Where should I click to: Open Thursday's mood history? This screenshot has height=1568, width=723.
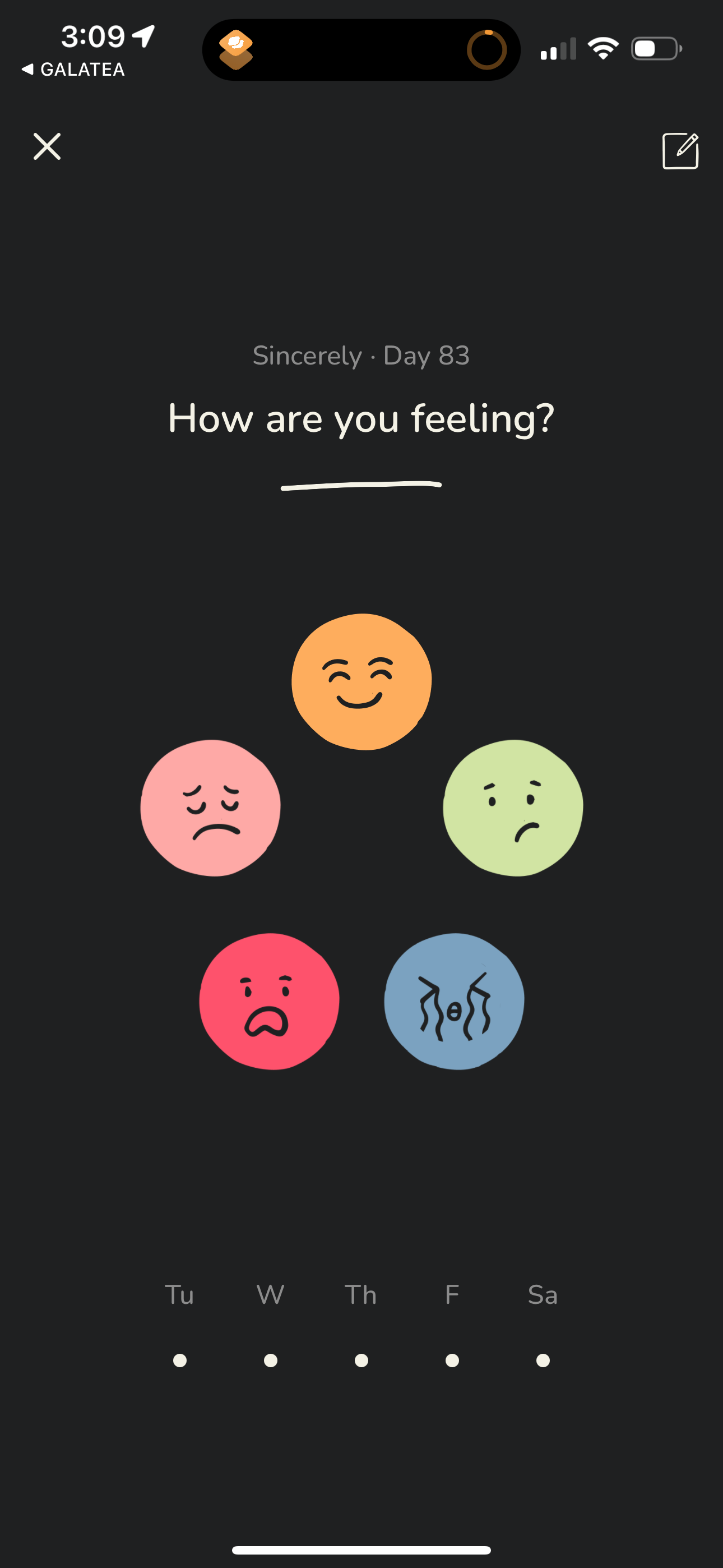point(361,1361)
